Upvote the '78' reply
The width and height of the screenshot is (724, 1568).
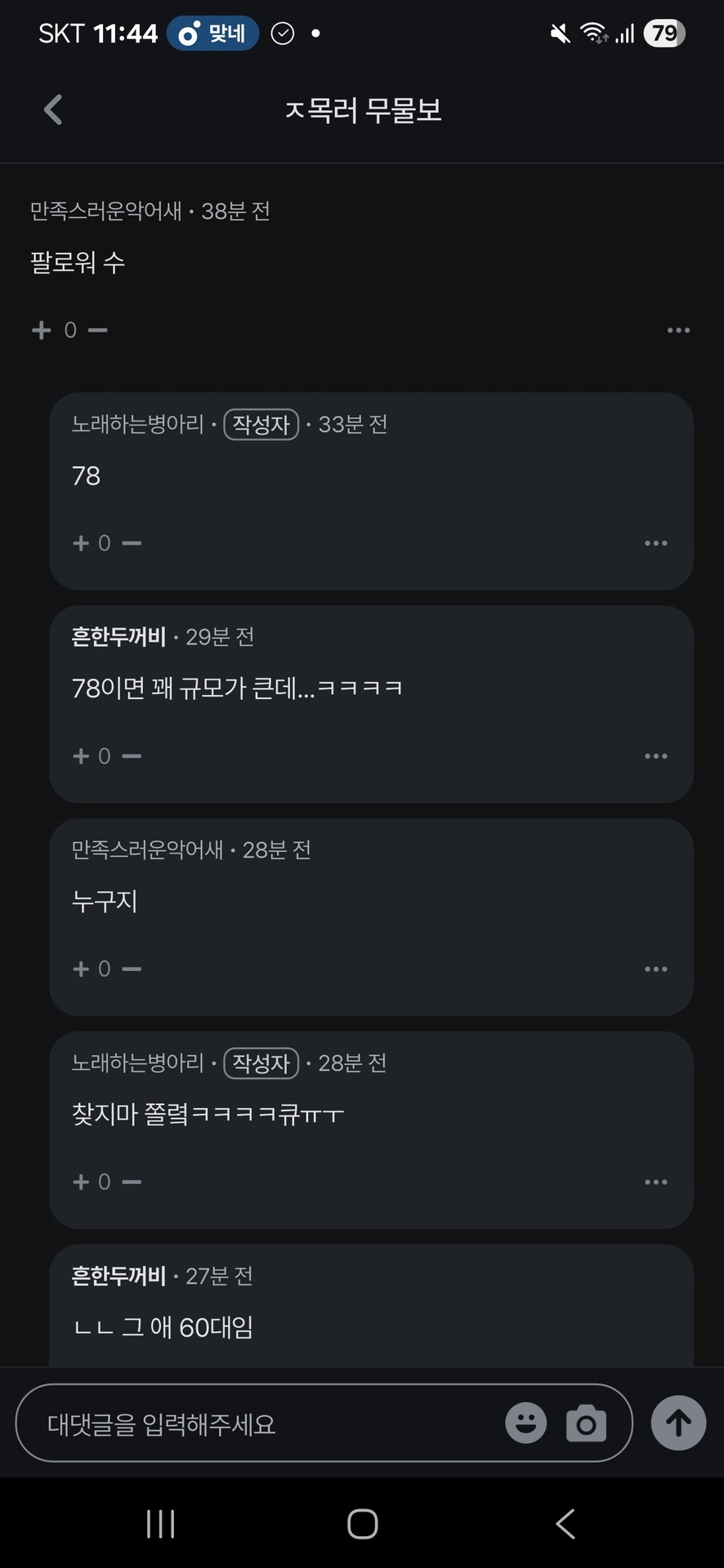point(81,543)
